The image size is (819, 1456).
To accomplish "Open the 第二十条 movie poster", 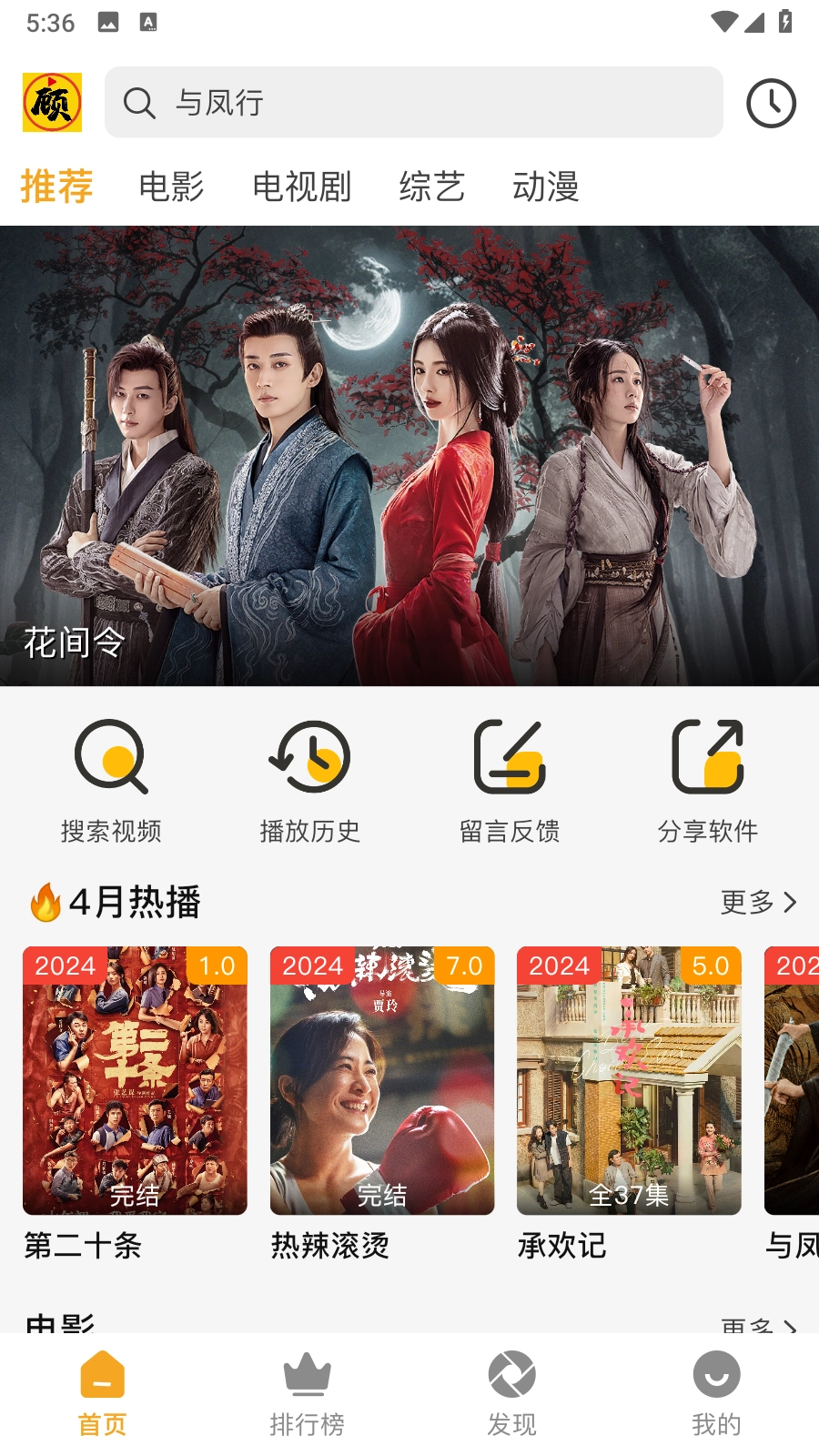I will tap(134, 1083).
